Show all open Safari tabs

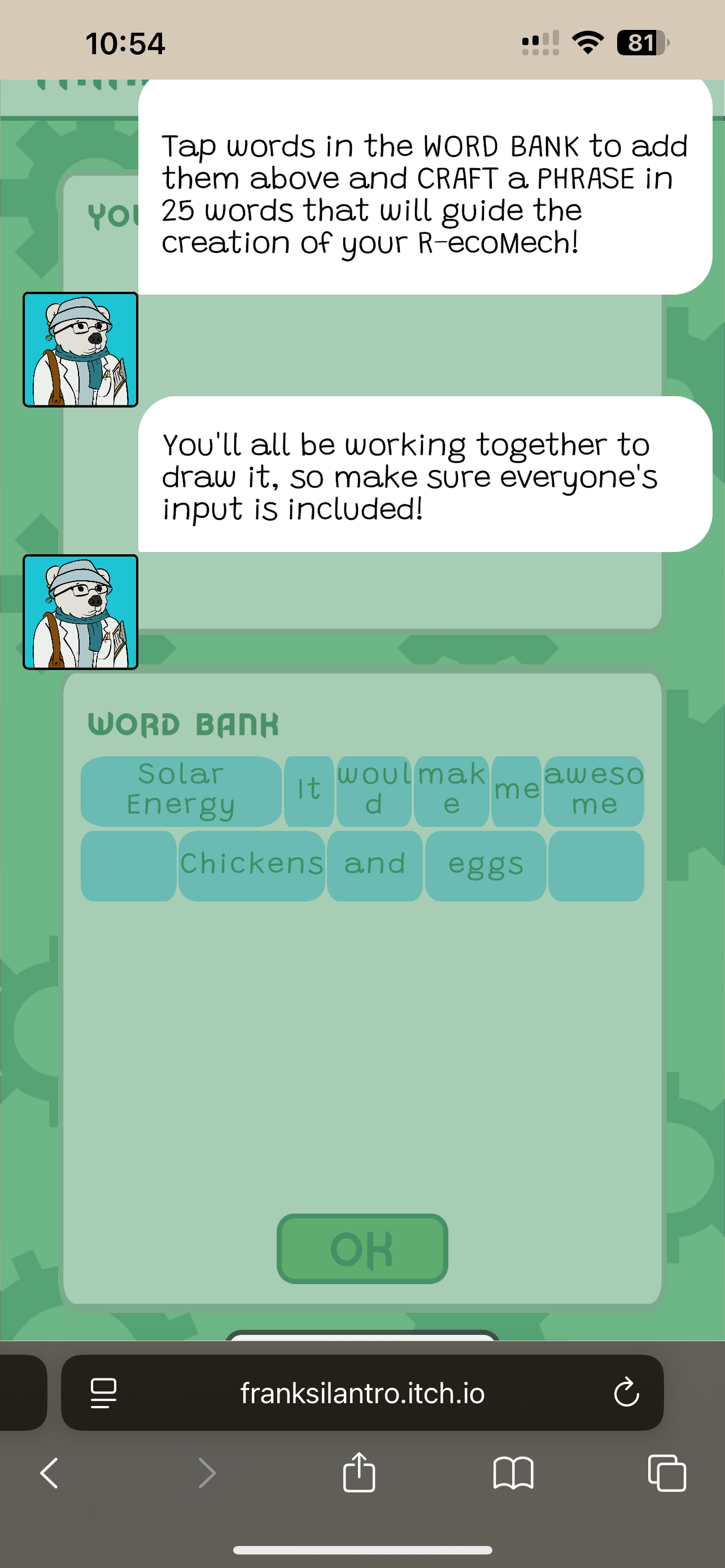[667, 1474]
